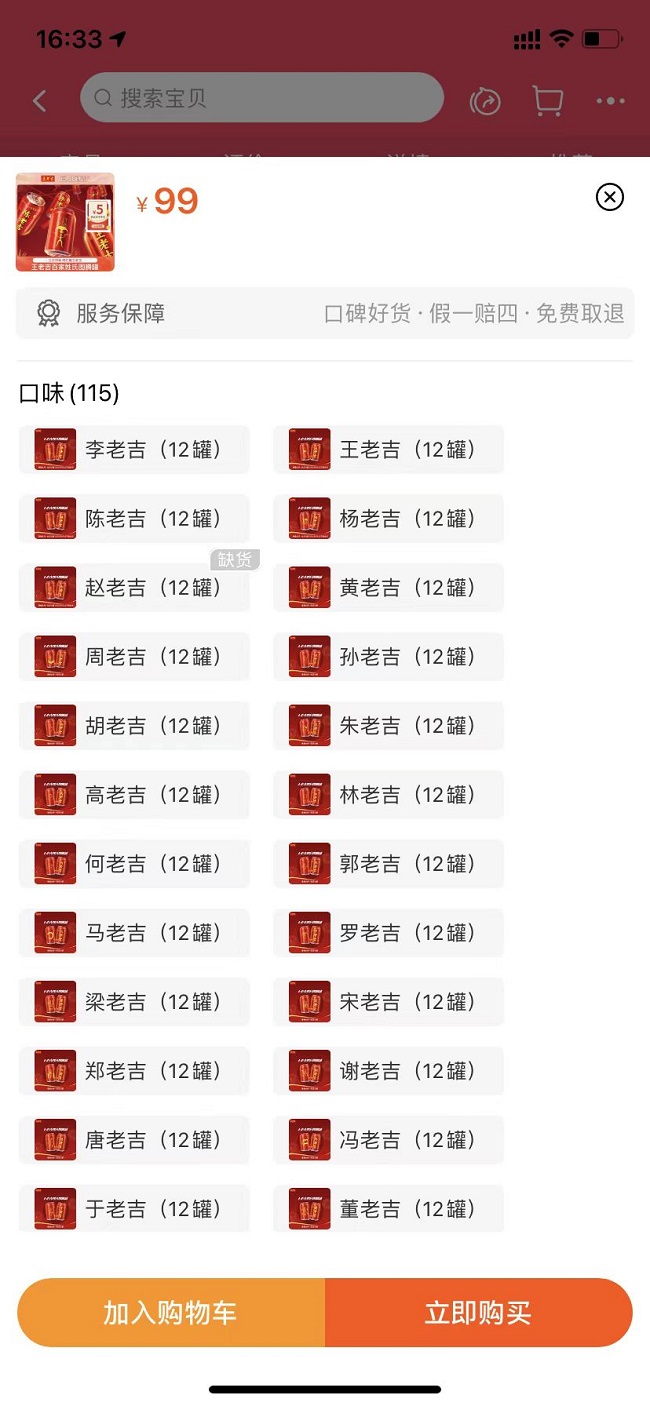The width and height of the screenshot is (650, 1406).
Task: Tap 立即购买 to buy now
Action: tap(479, 1312)
